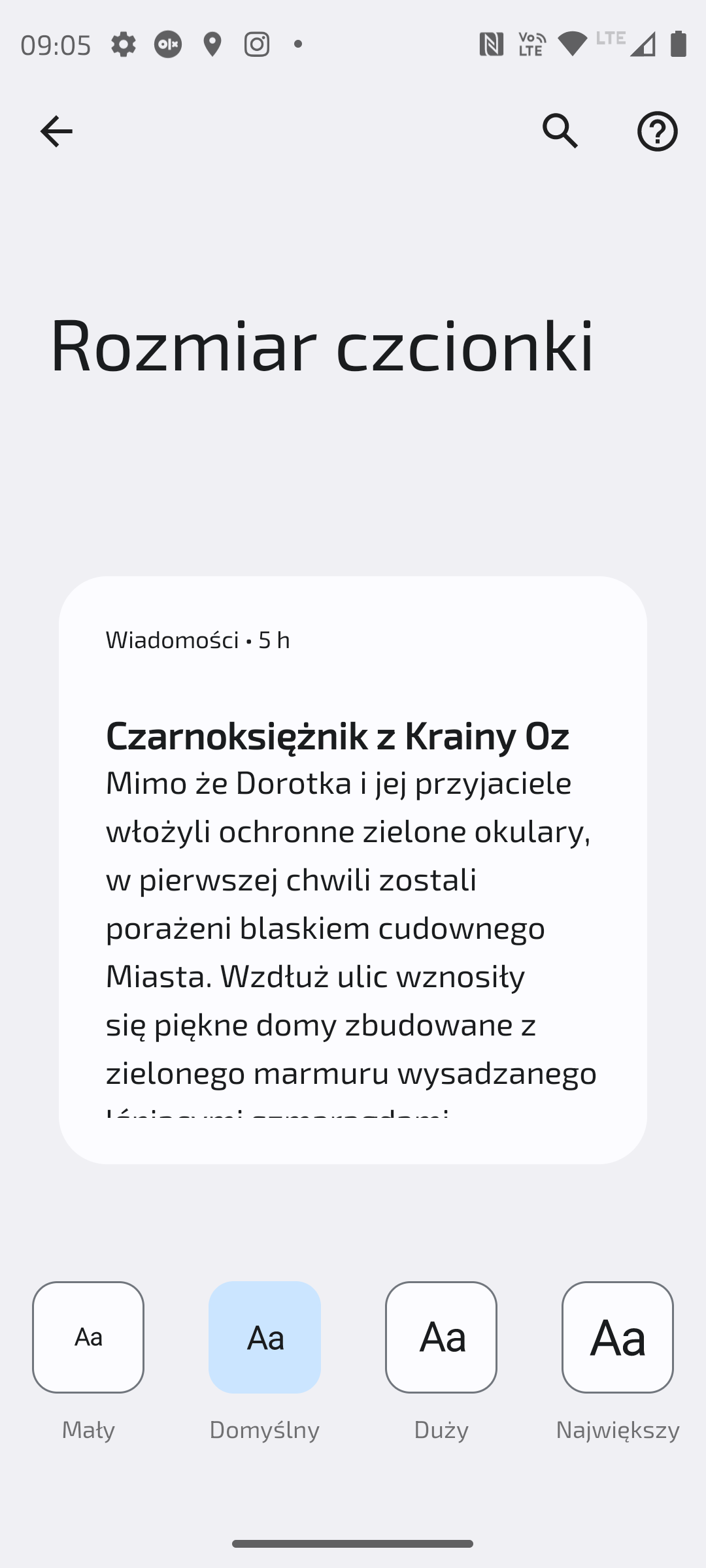Go back from Rozmiar czcionki
706x1568 pixels.
tap(56, 131)
